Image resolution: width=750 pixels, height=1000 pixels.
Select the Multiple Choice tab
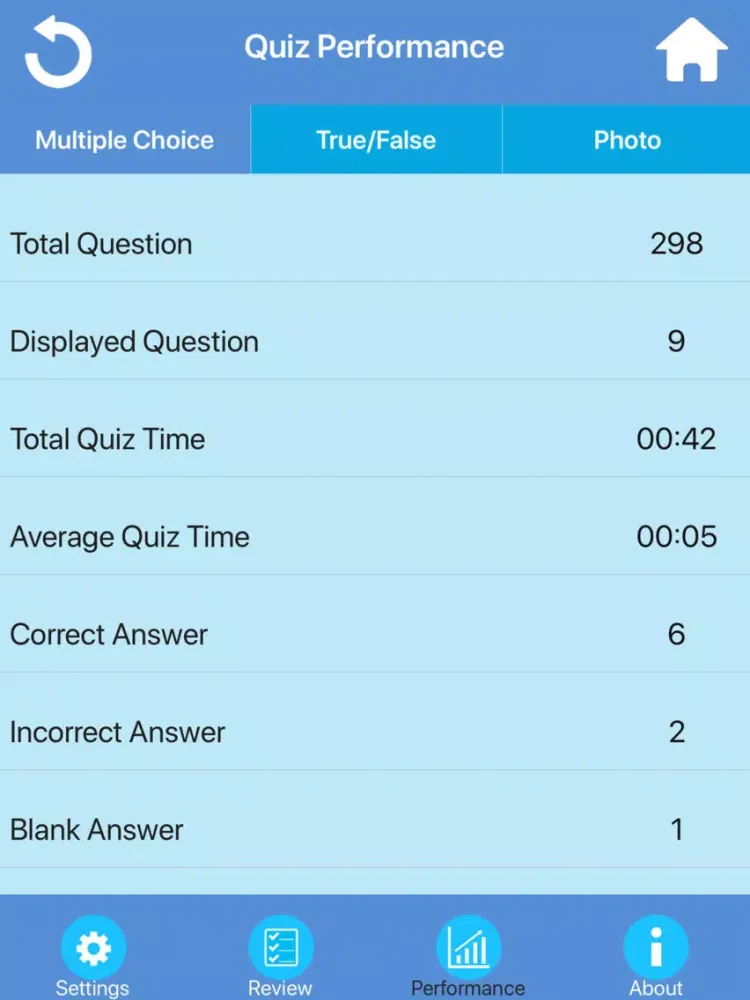click(125, 140)
